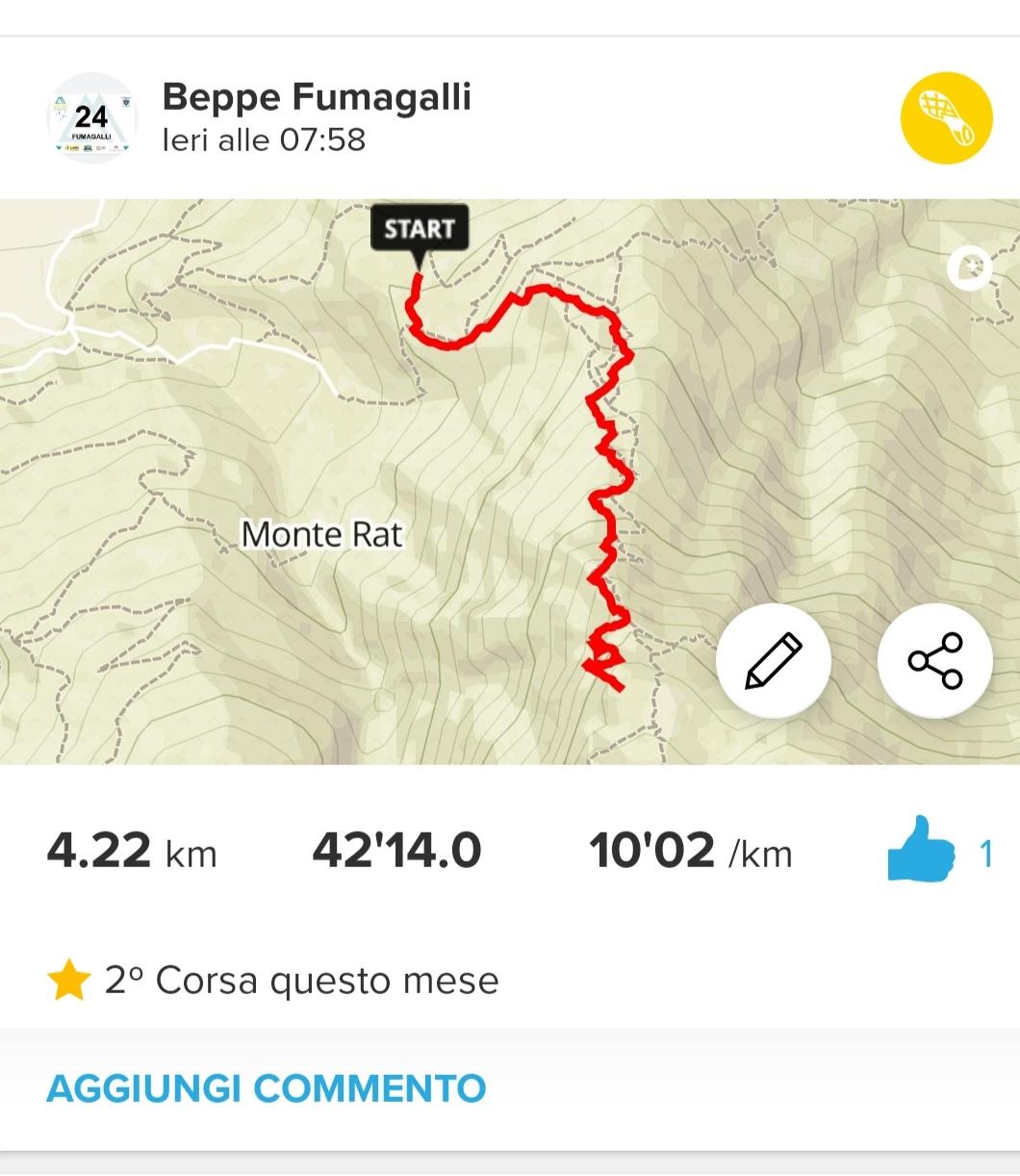
Task: Like this activity with thumbs up
Action: pyautogui.click(x=921, y=851)
